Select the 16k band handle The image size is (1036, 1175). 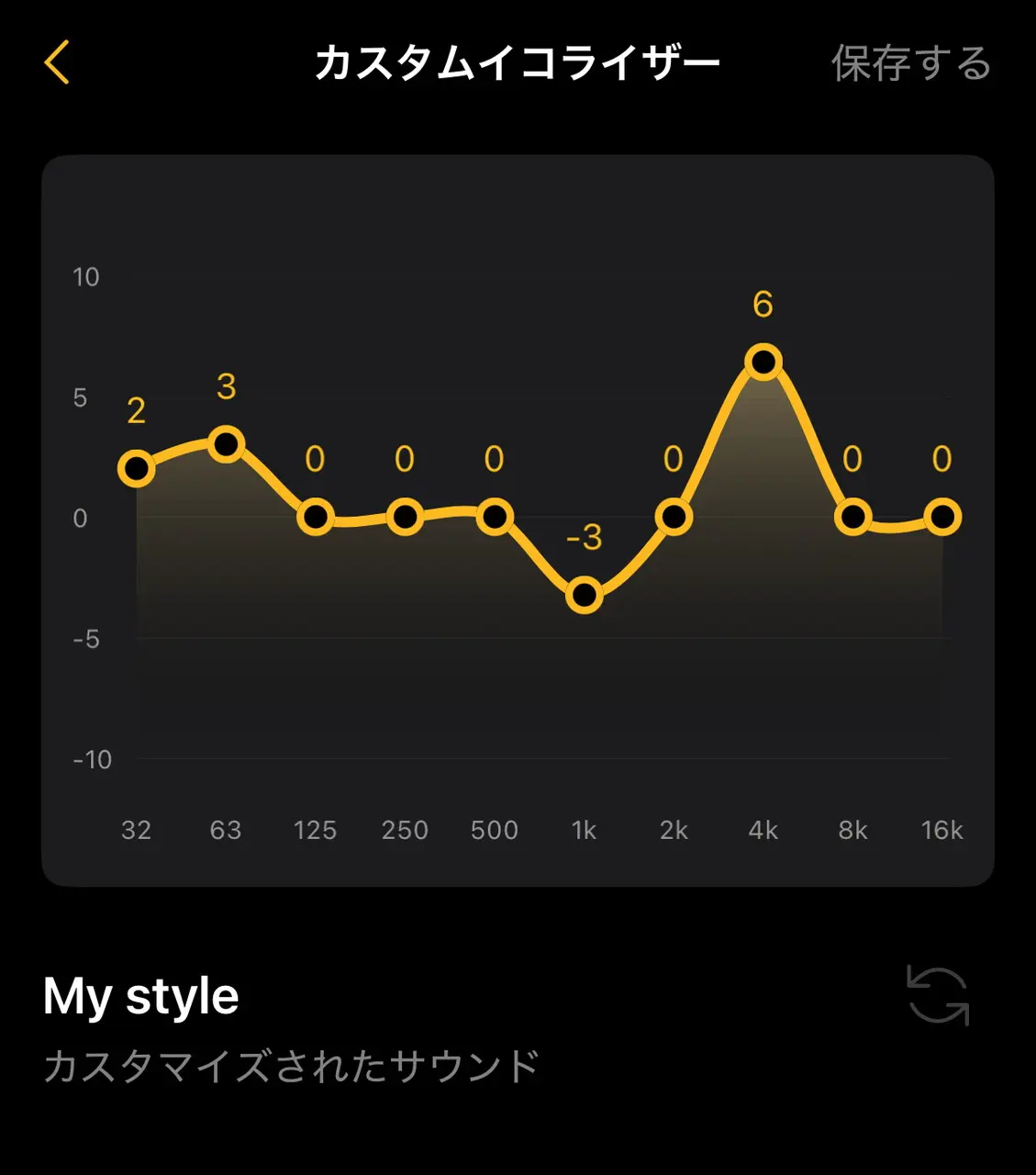[x=942, y=517]
